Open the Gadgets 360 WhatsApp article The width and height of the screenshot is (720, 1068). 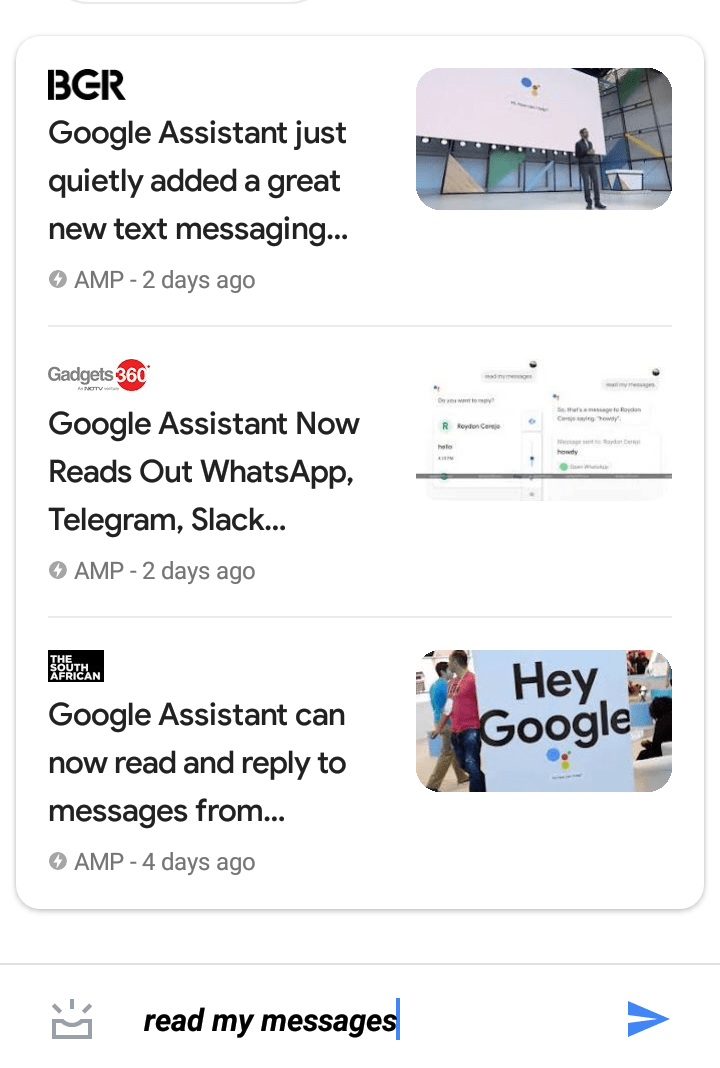204,472
